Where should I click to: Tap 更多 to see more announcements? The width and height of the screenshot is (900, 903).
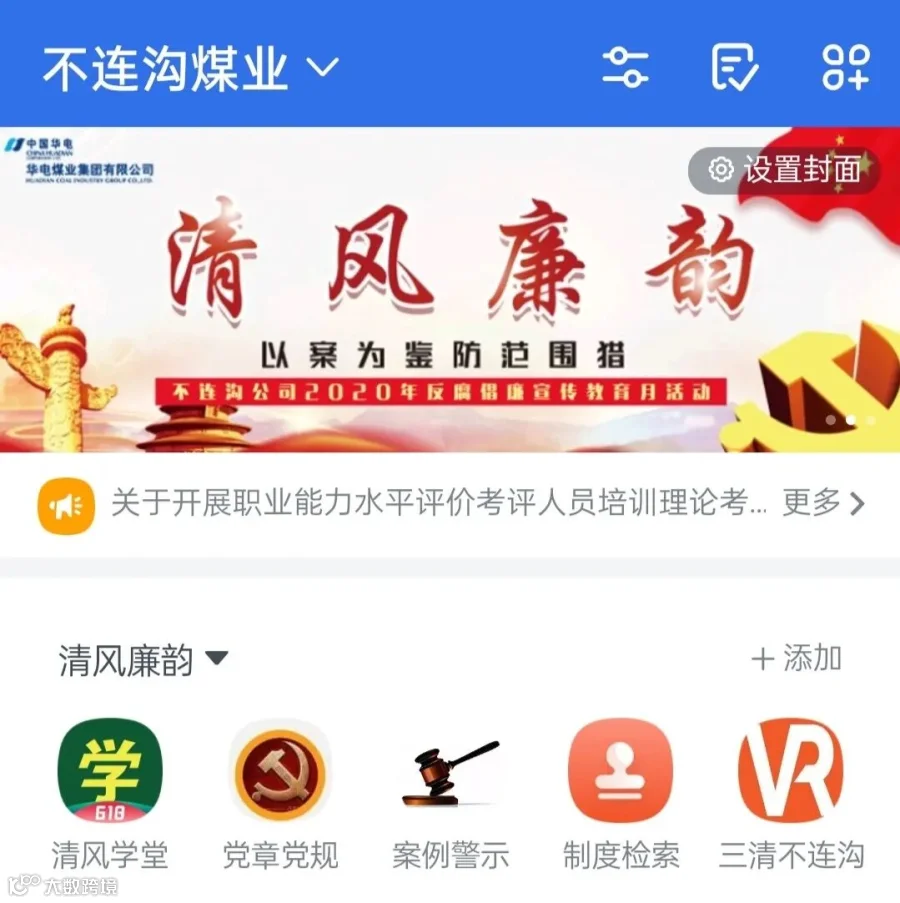coord(823,503)
